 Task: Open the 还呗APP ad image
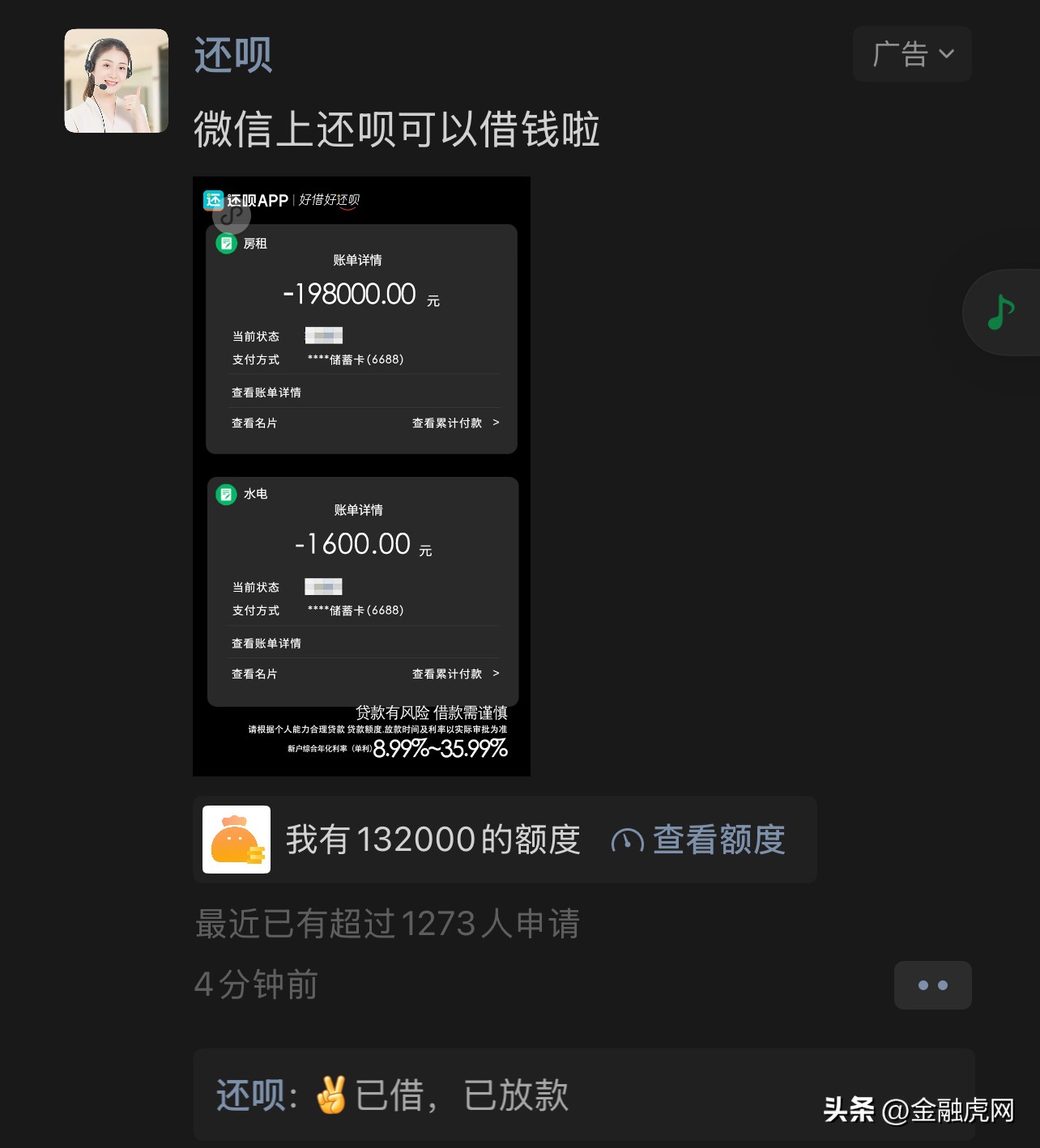(361, 476)
